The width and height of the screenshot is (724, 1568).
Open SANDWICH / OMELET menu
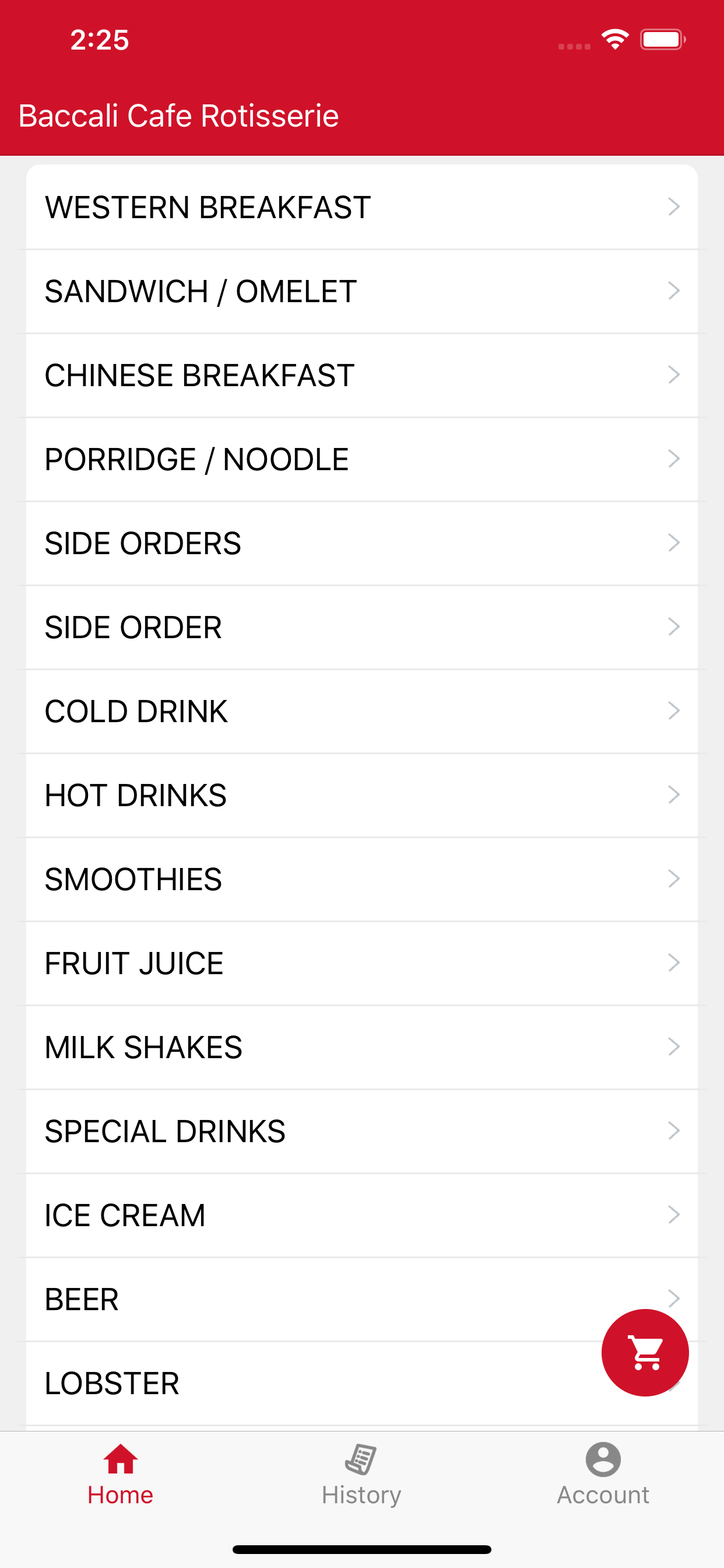(362, 291)
